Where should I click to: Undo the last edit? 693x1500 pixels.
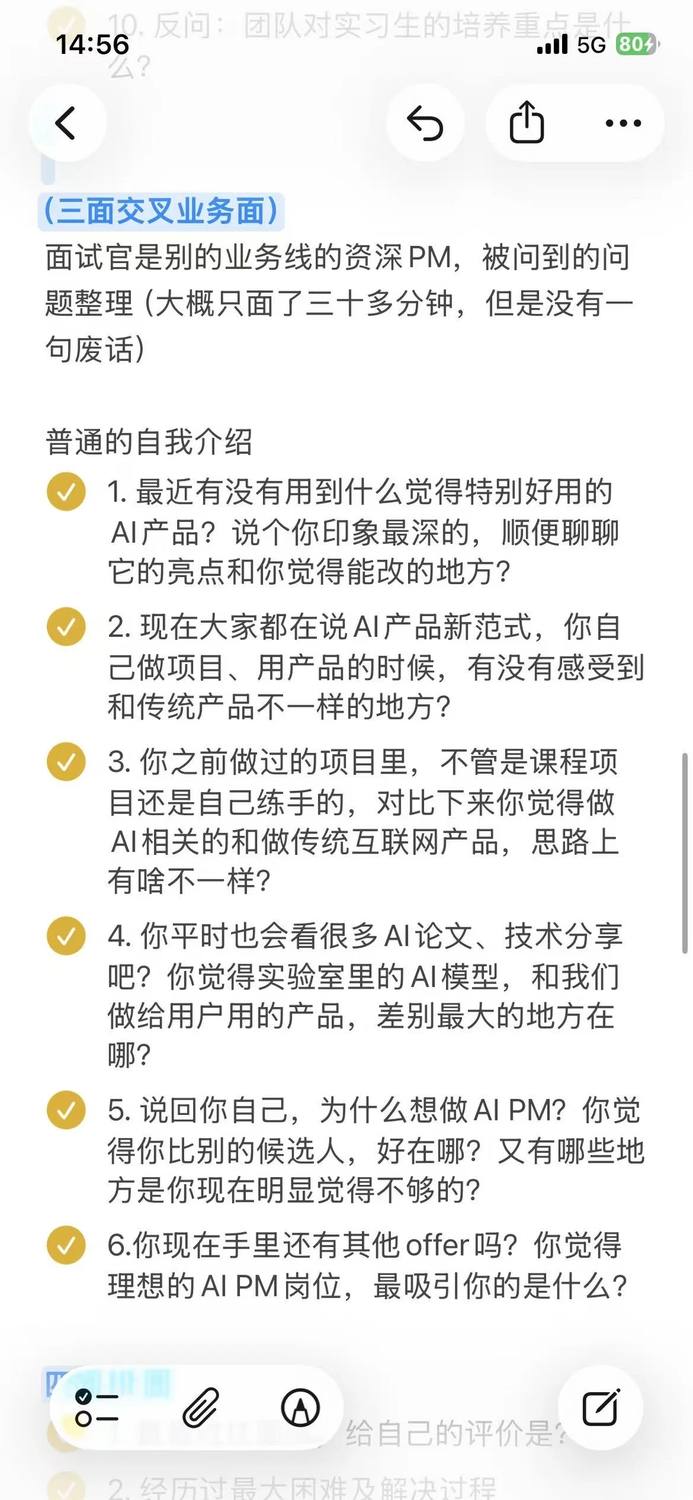425,124
